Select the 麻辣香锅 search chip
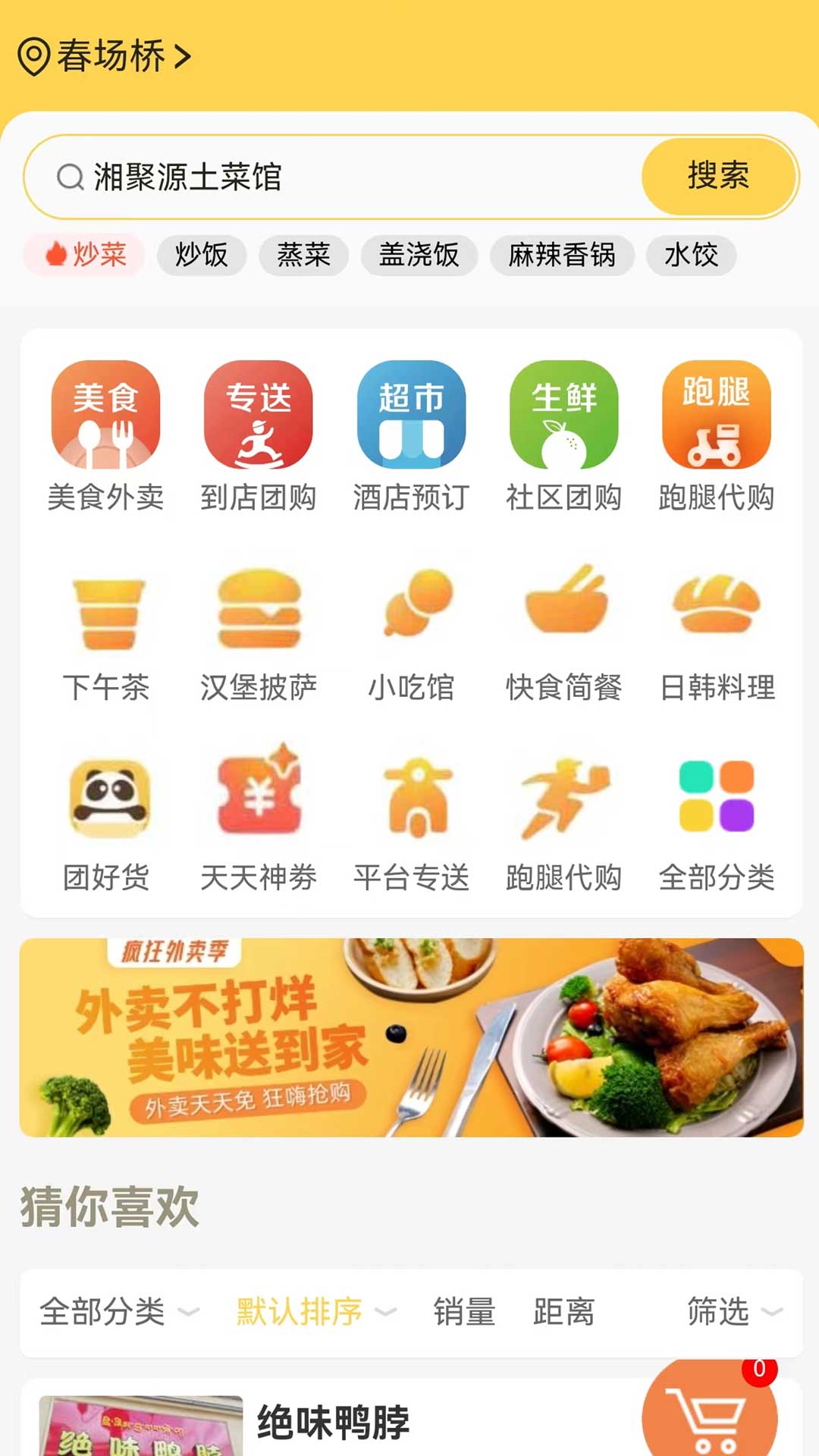The height and width of the screenshot is (1456, 819). click(561, 255)
